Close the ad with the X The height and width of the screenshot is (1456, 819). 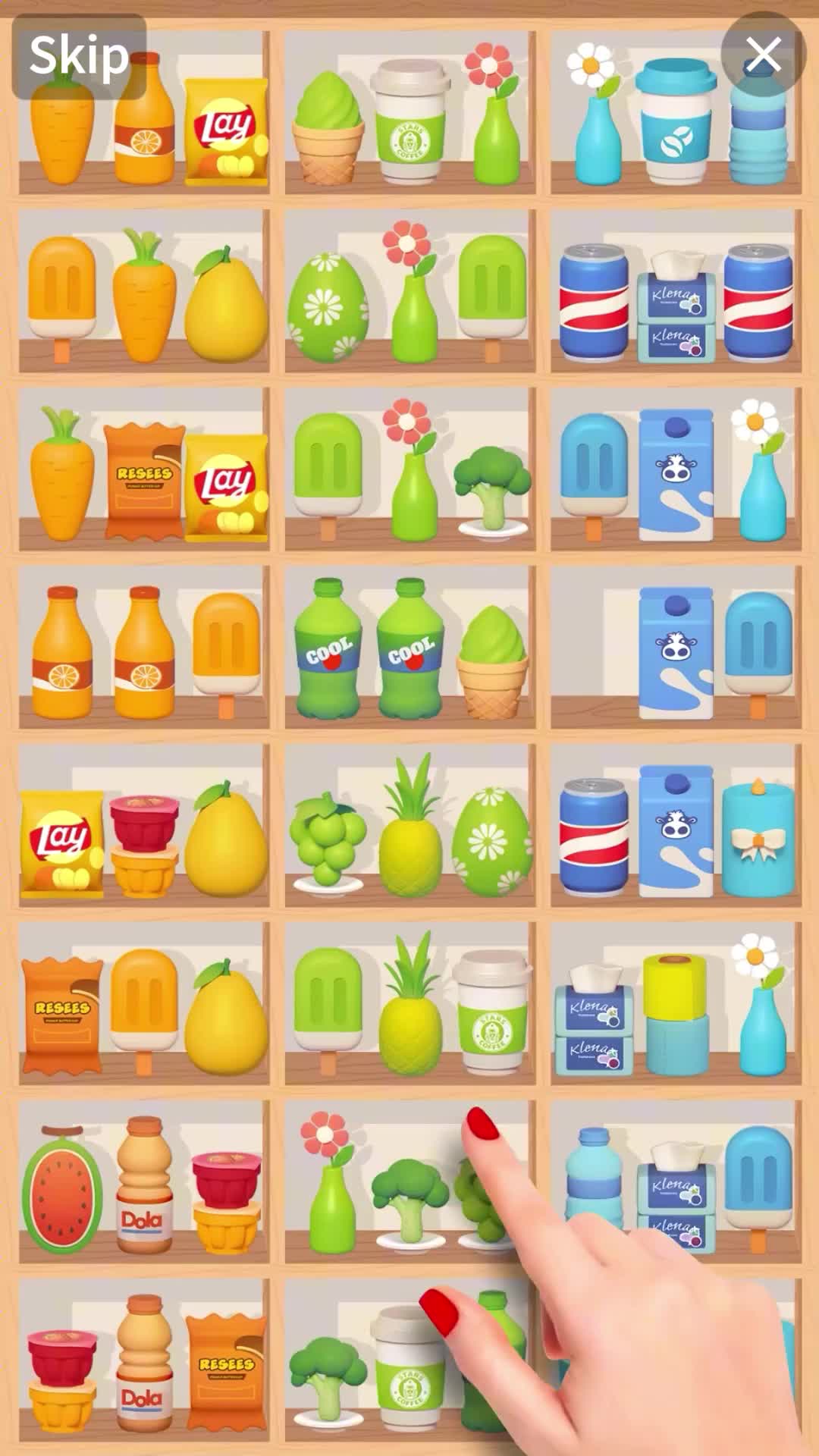[x=762, y=55]
